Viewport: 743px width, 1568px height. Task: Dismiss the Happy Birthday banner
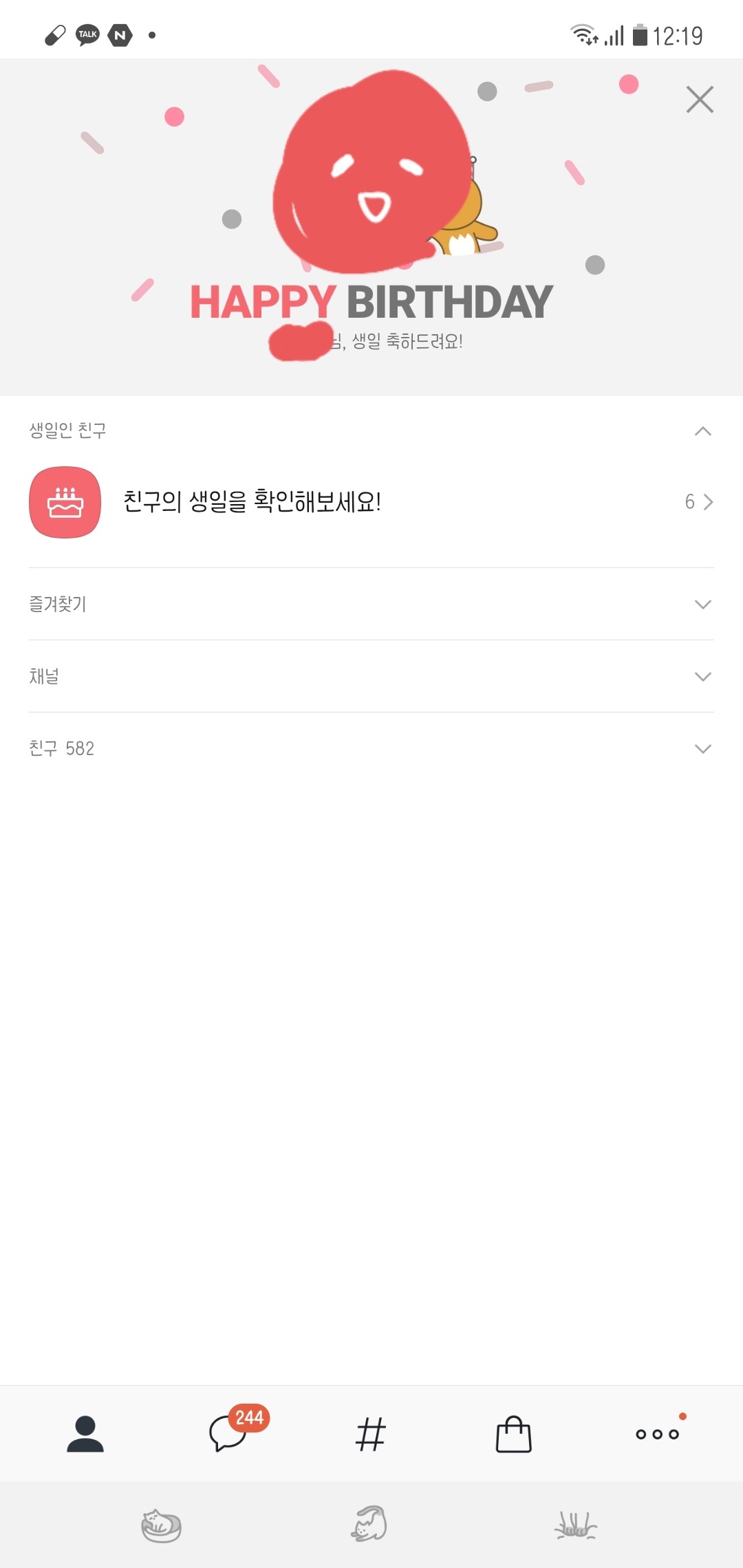point(700,100)
